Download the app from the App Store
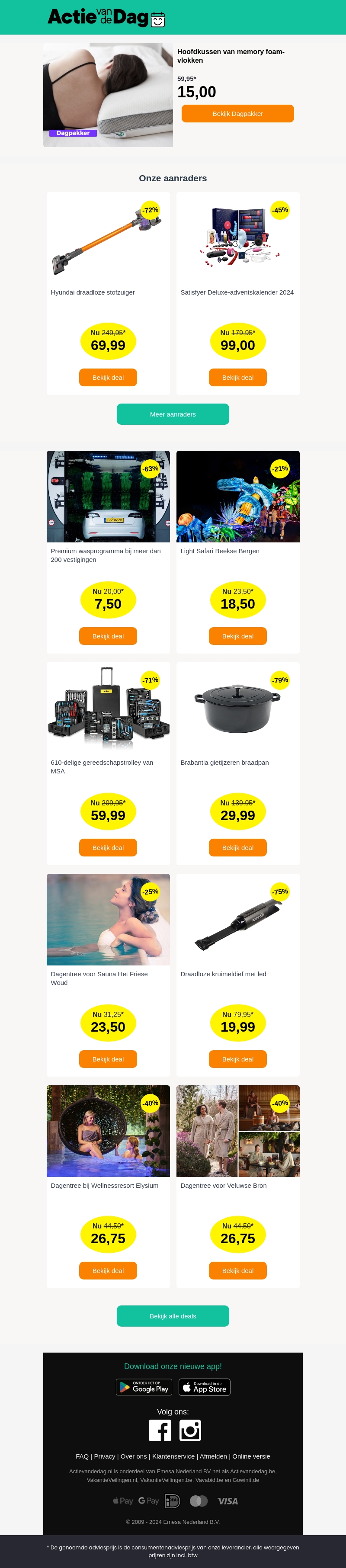Screen dimensions: 346x1568 coord(205,1387)
